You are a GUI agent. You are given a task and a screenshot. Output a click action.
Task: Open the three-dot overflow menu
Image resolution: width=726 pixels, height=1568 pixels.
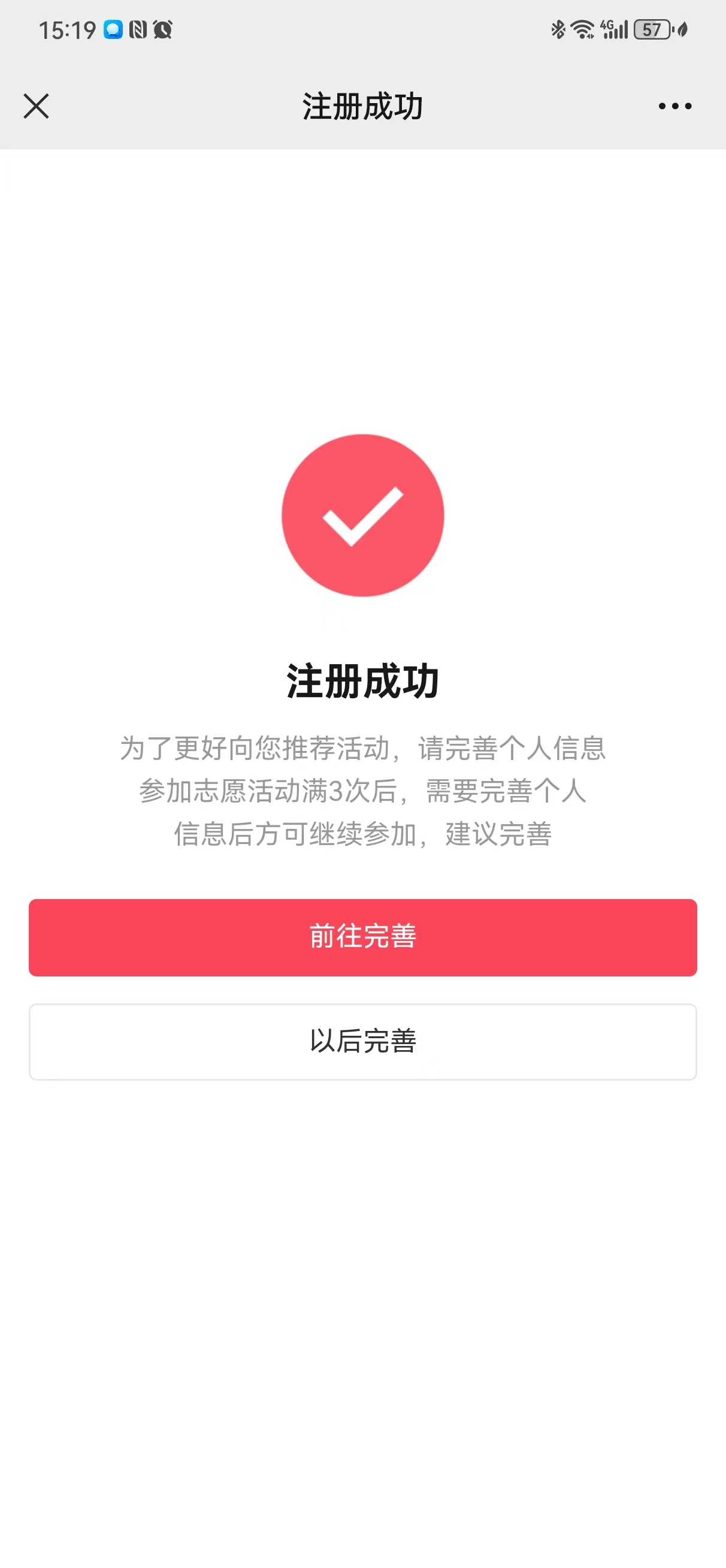click(674, 106)
